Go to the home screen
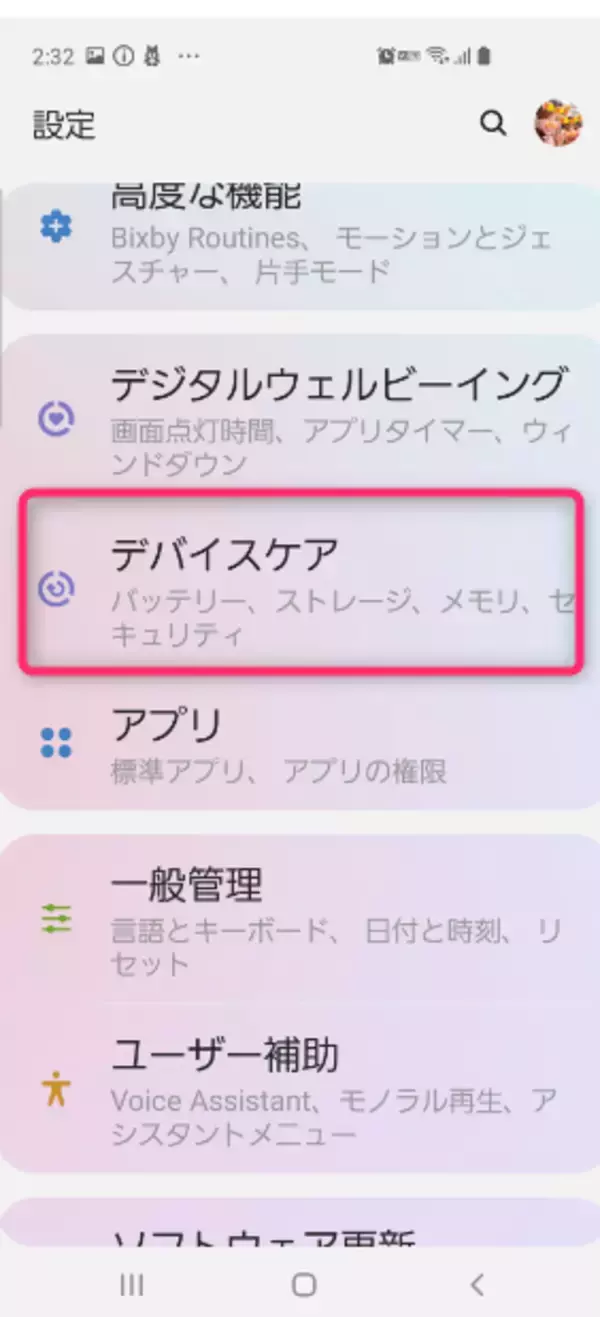Viewport: 600px width, 1317px height. [304, 1285]
